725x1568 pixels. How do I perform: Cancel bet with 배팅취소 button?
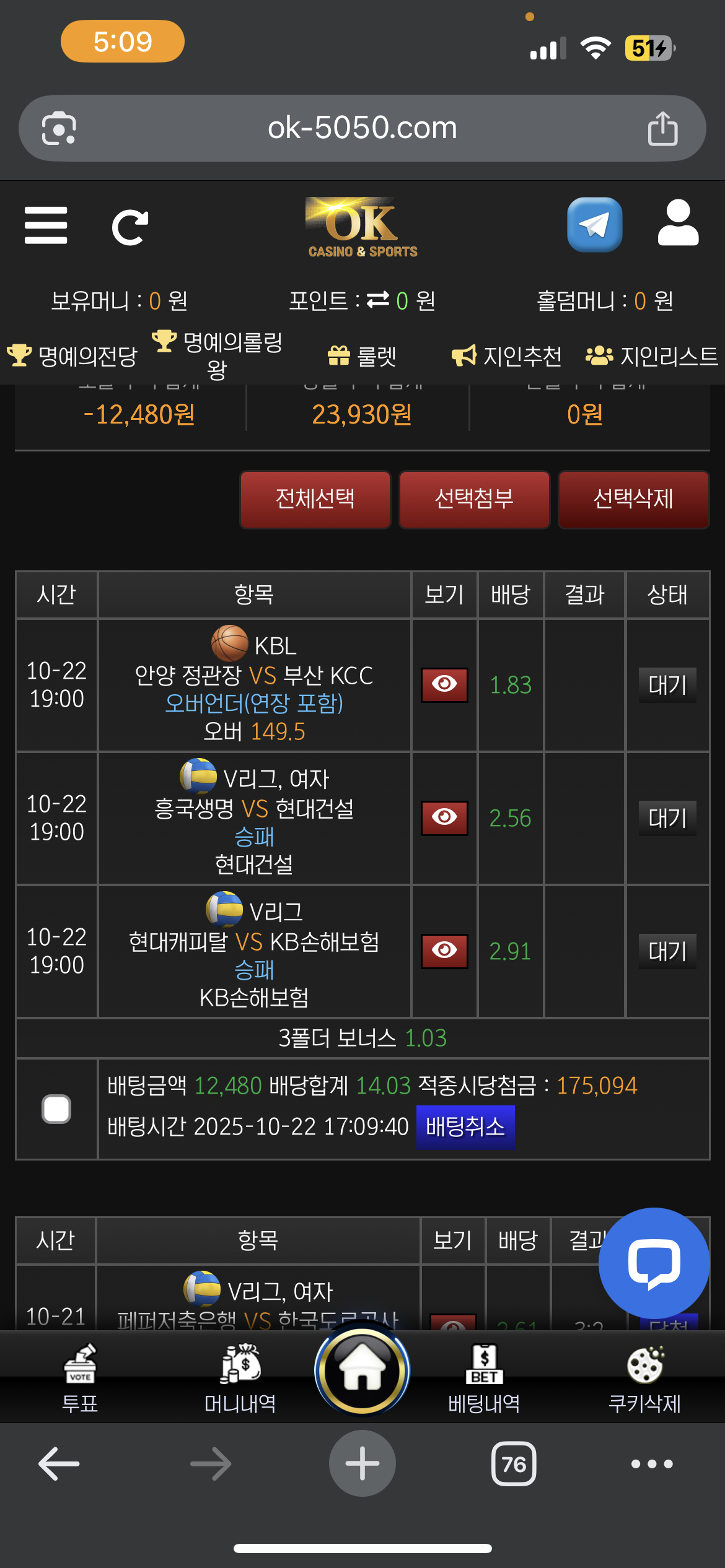point(465,1127)
